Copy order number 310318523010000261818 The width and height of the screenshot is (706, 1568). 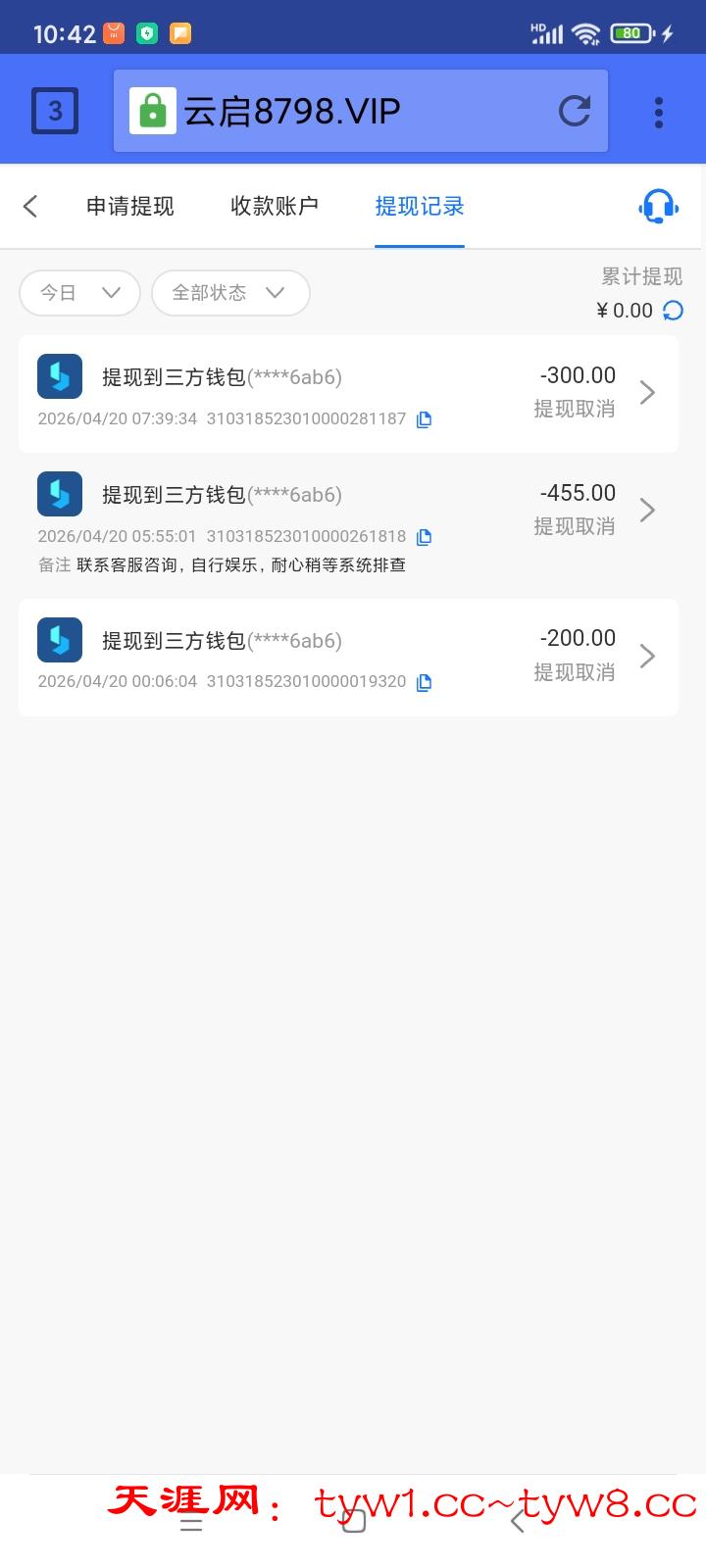coord(424,536)
